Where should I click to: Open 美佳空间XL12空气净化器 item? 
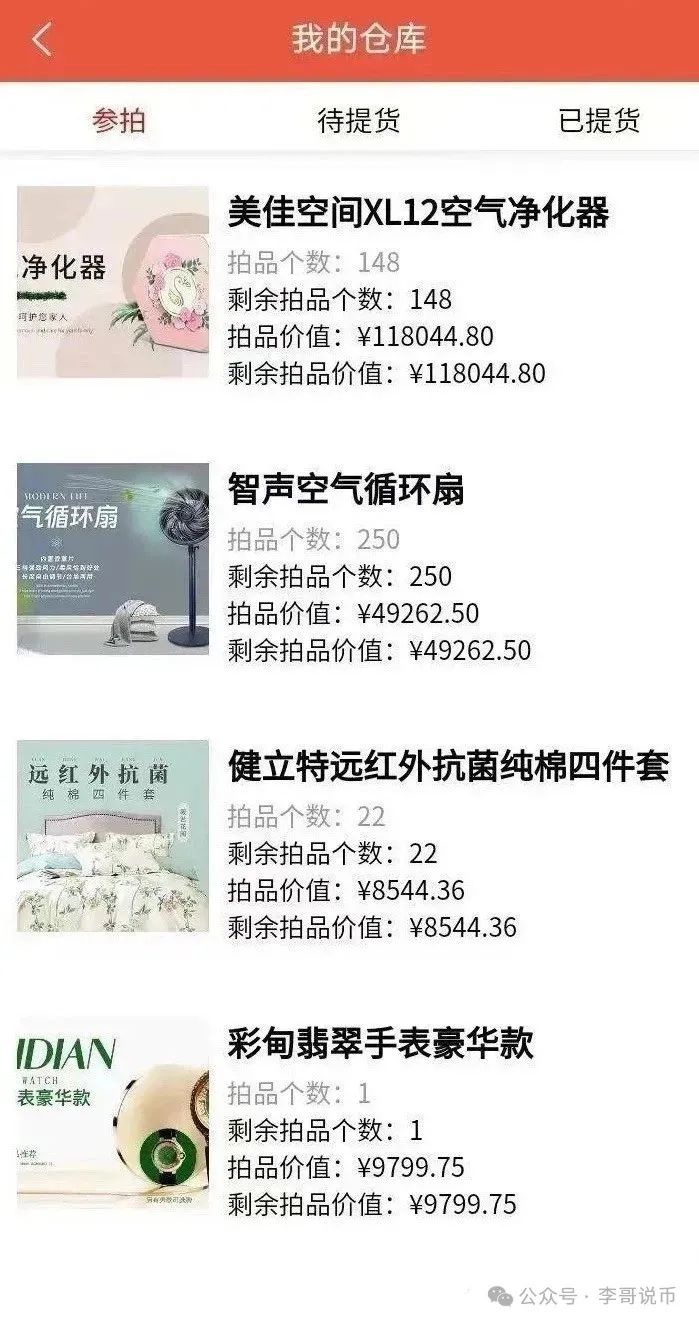418,213
